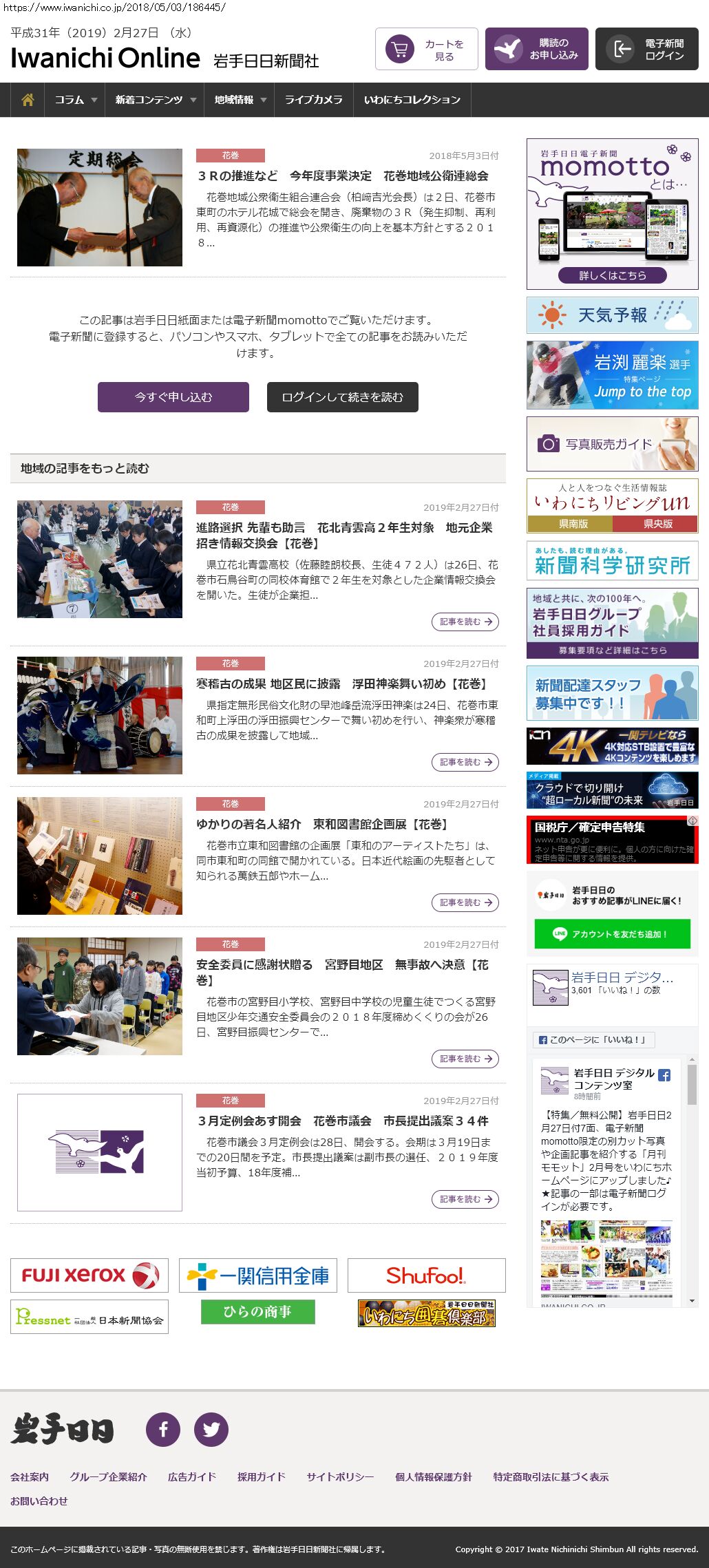Open 会社案内 footer link
This screenshot has height=1568, width=709.
[x=30, y=1476]
